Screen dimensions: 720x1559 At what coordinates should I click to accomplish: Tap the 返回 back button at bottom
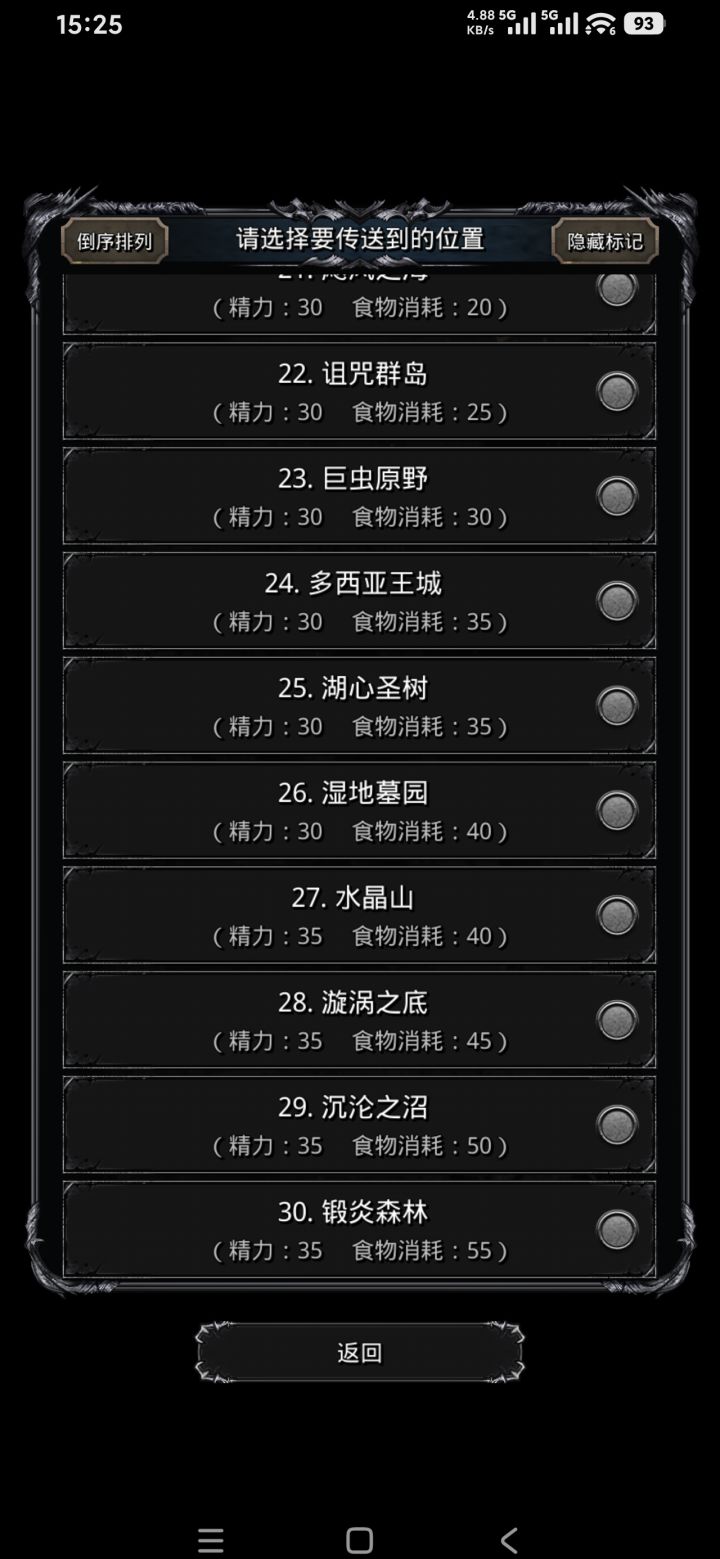pyautogui.click(x=360, y=1351)
